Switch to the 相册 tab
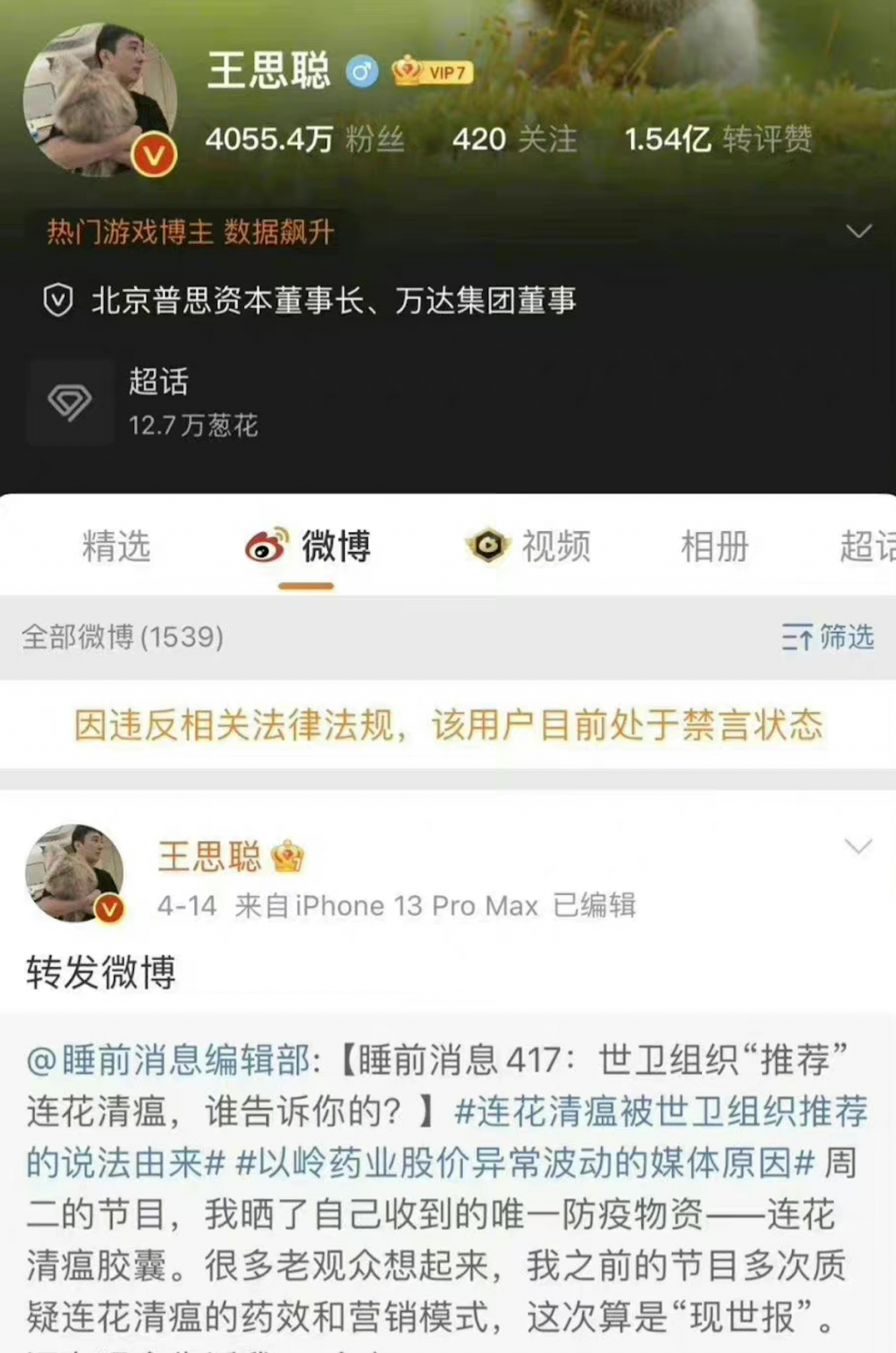The image size is (896, 1353). [714, 547]
